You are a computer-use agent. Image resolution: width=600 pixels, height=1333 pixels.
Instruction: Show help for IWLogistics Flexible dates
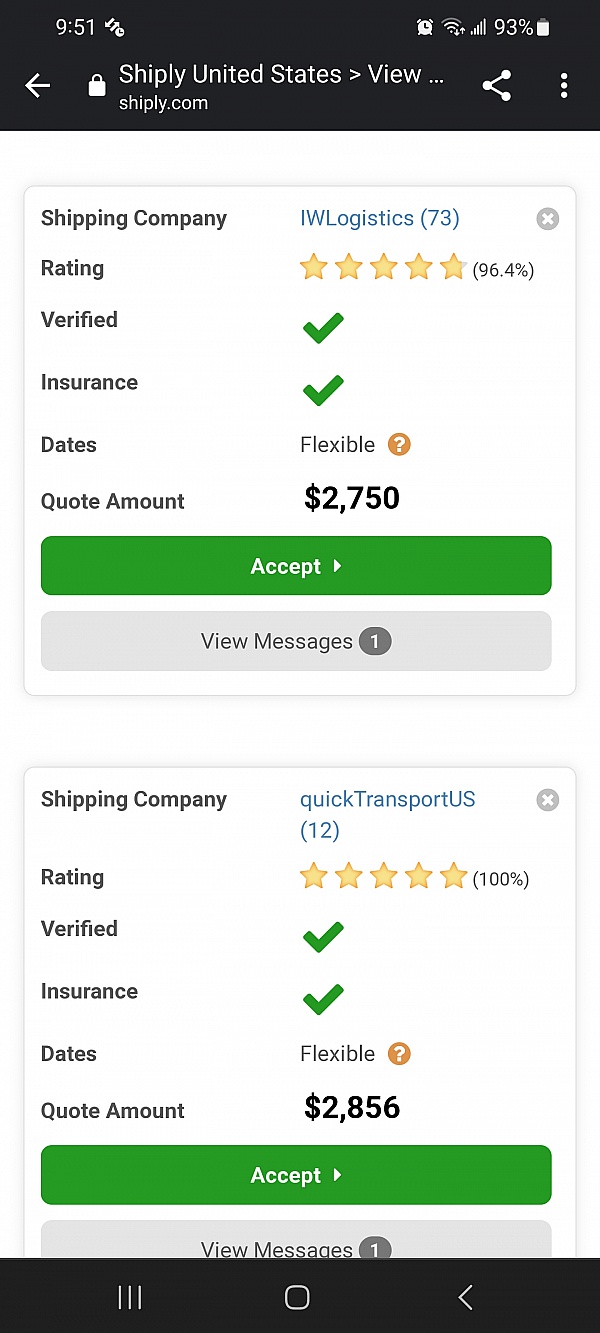(x=399, y=444)
